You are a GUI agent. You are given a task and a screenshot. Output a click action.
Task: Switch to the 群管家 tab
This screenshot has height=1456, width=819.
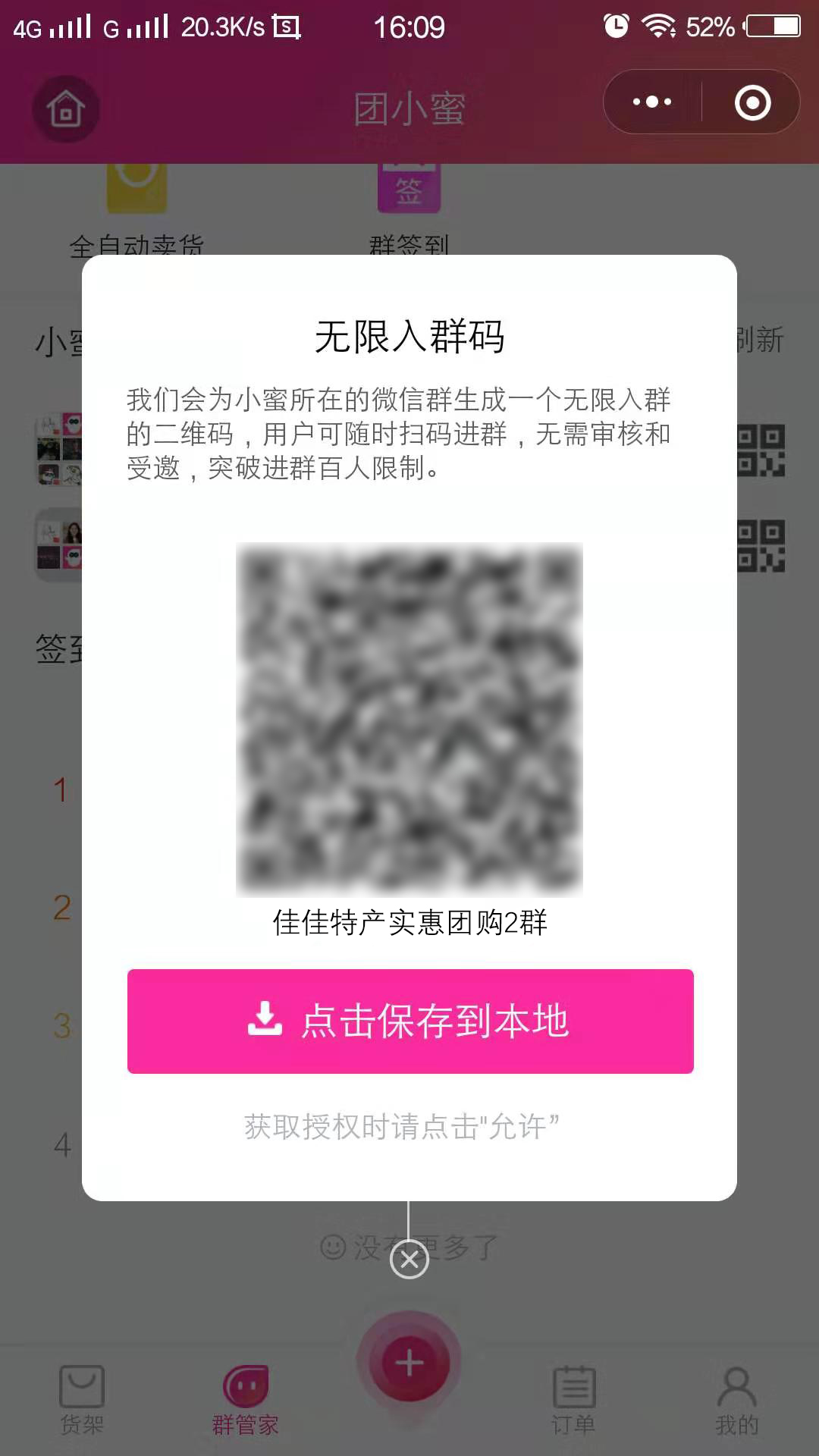(245, 1399)
